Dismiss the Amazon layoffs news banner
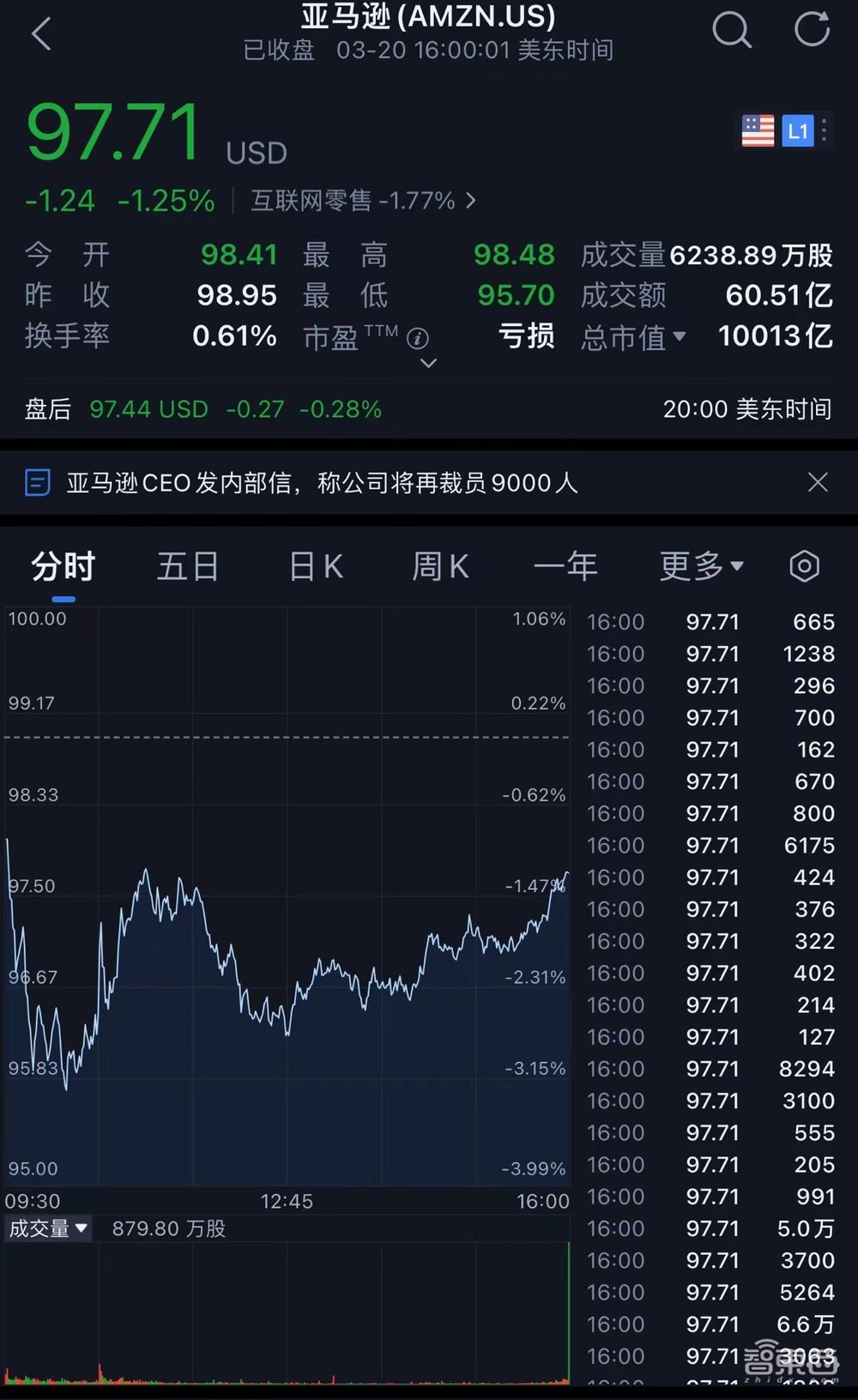Viewport: 858px width, 1400px height. pos(818,482)
